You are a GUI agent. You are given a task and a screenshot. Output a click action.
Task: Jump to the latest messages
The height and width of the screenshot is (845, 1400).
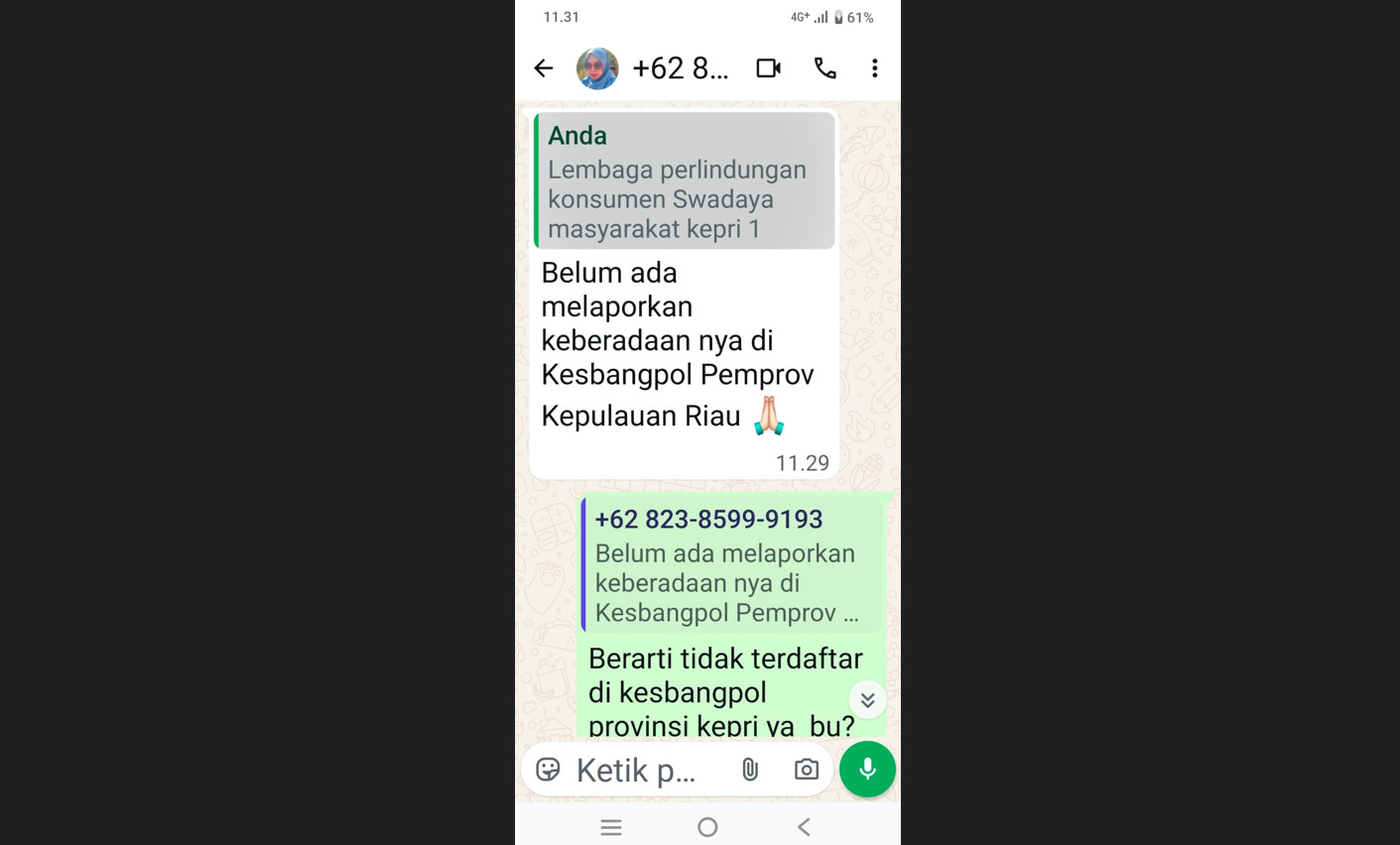(x=867, y=700)
